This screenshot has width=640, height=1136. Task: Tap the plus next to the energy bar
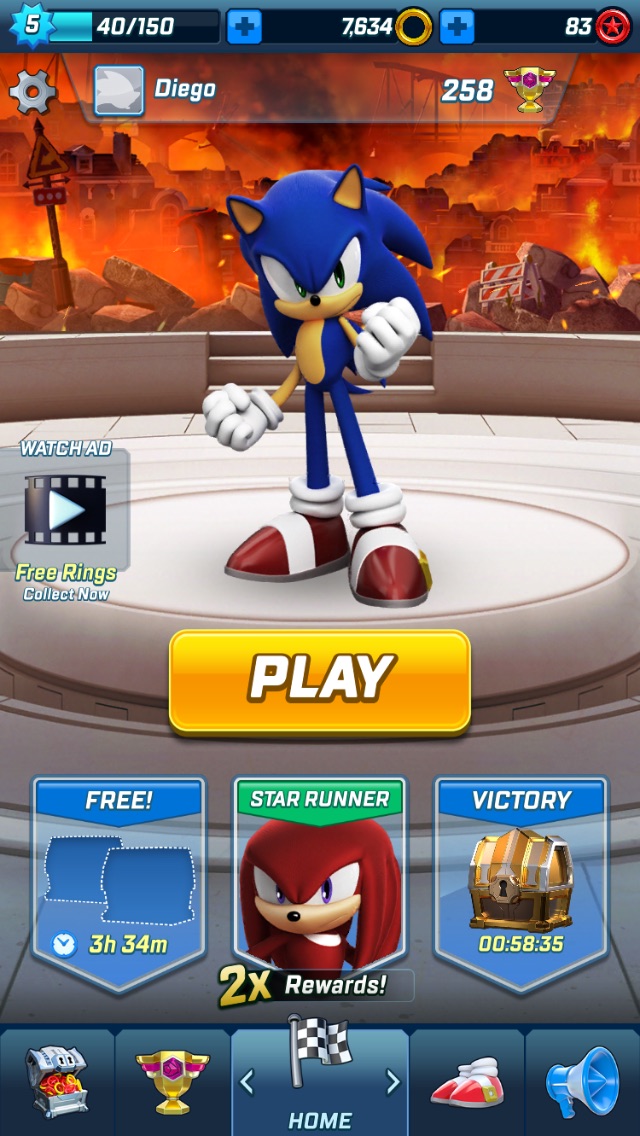point(244,27)
